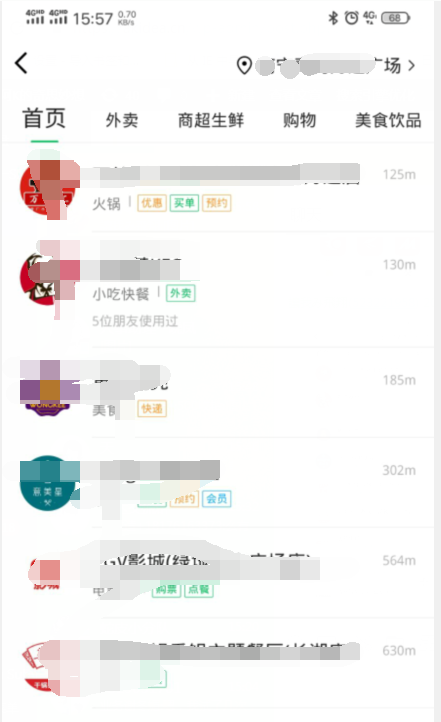Select the 首页 tab
Image resolution: width=441 pixels, height=722 pixels.
[x=44, y=119]
